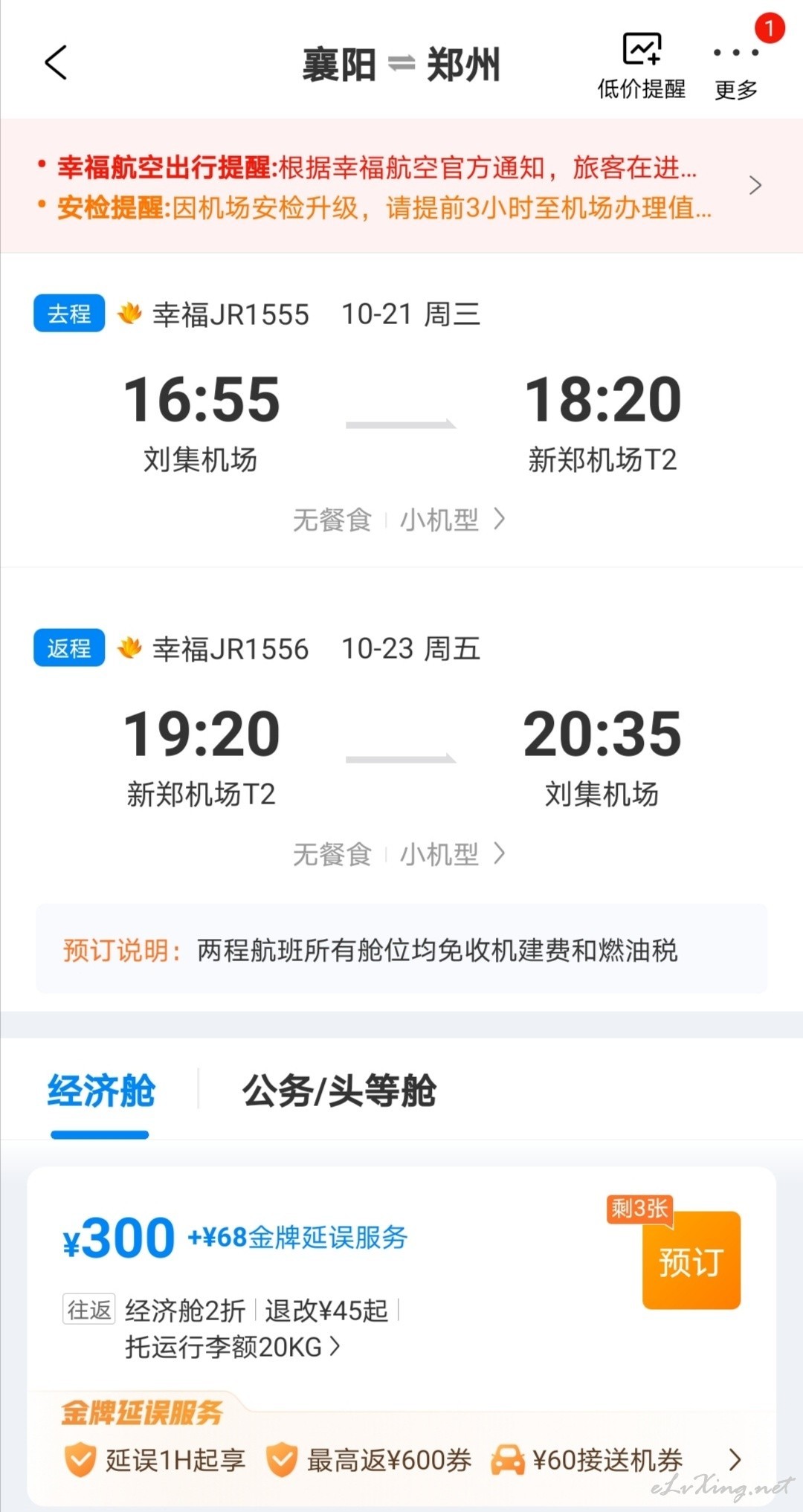Open 托运行李额20KG baggage details
Screen dimensions: 803x1512
coord(233,1347)
